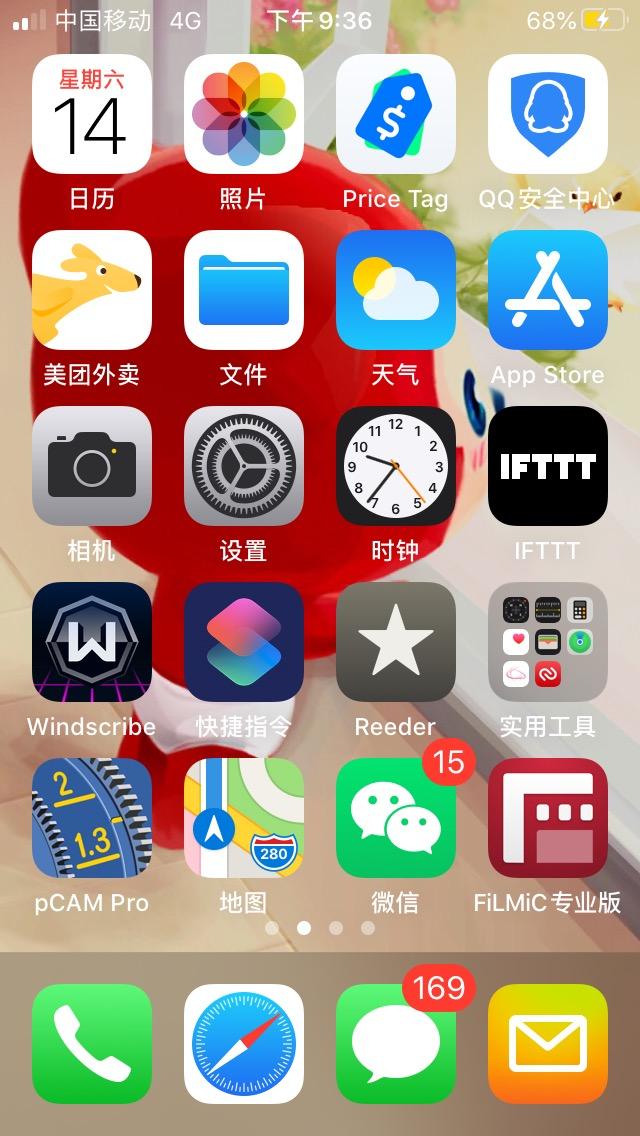Open the 时钟 clock app
Image resolution: width=640 pixels, height=1136 pixels.
click(x=396, y=466)
